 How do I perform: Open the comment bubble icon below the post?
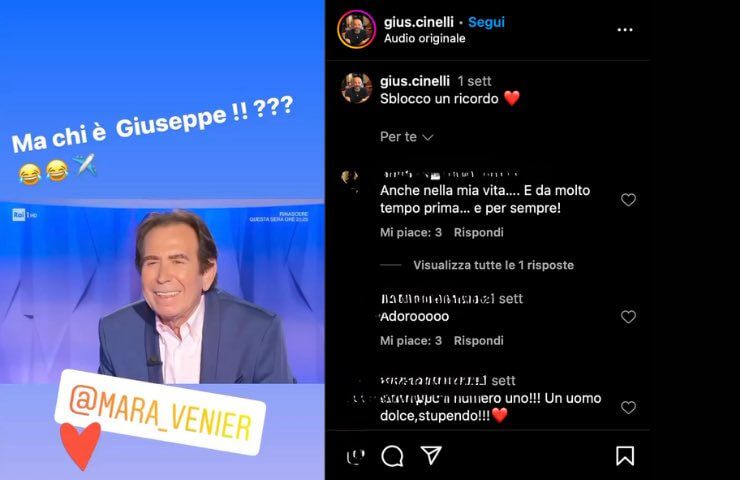[x=393, y=456]
